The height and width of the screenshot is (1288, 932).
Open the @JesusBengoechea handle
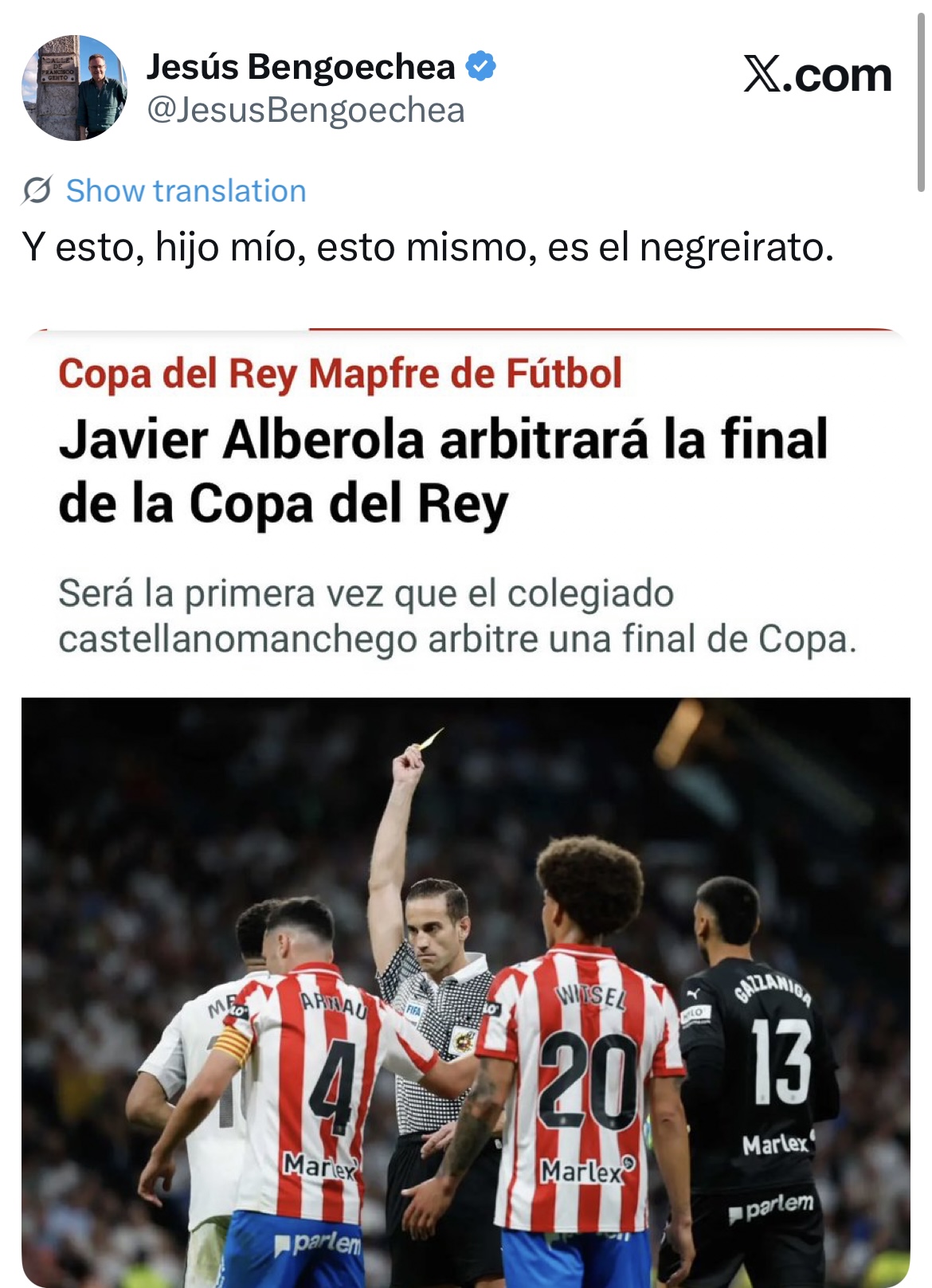coord(305,111)
